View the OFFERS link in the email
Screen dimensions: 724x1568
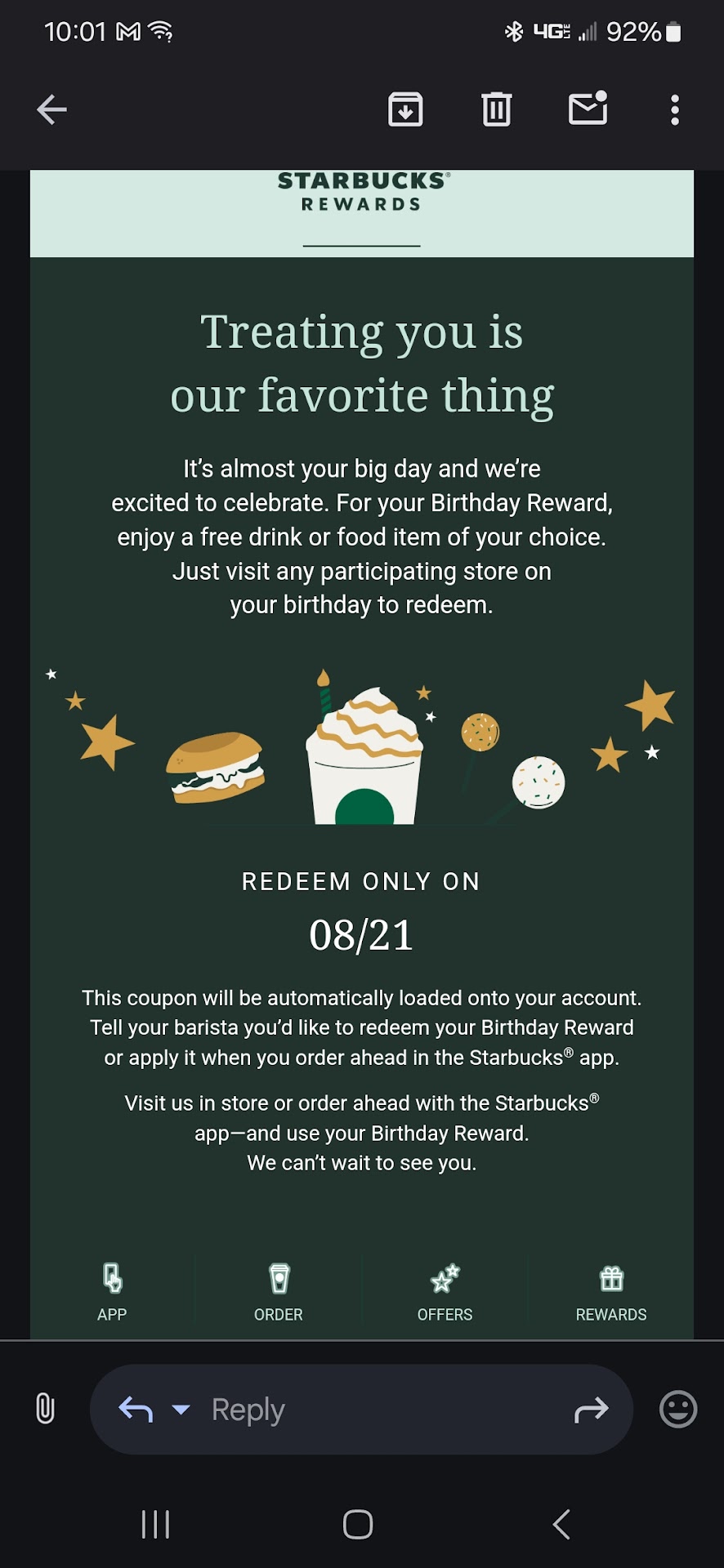(445, 1292)
